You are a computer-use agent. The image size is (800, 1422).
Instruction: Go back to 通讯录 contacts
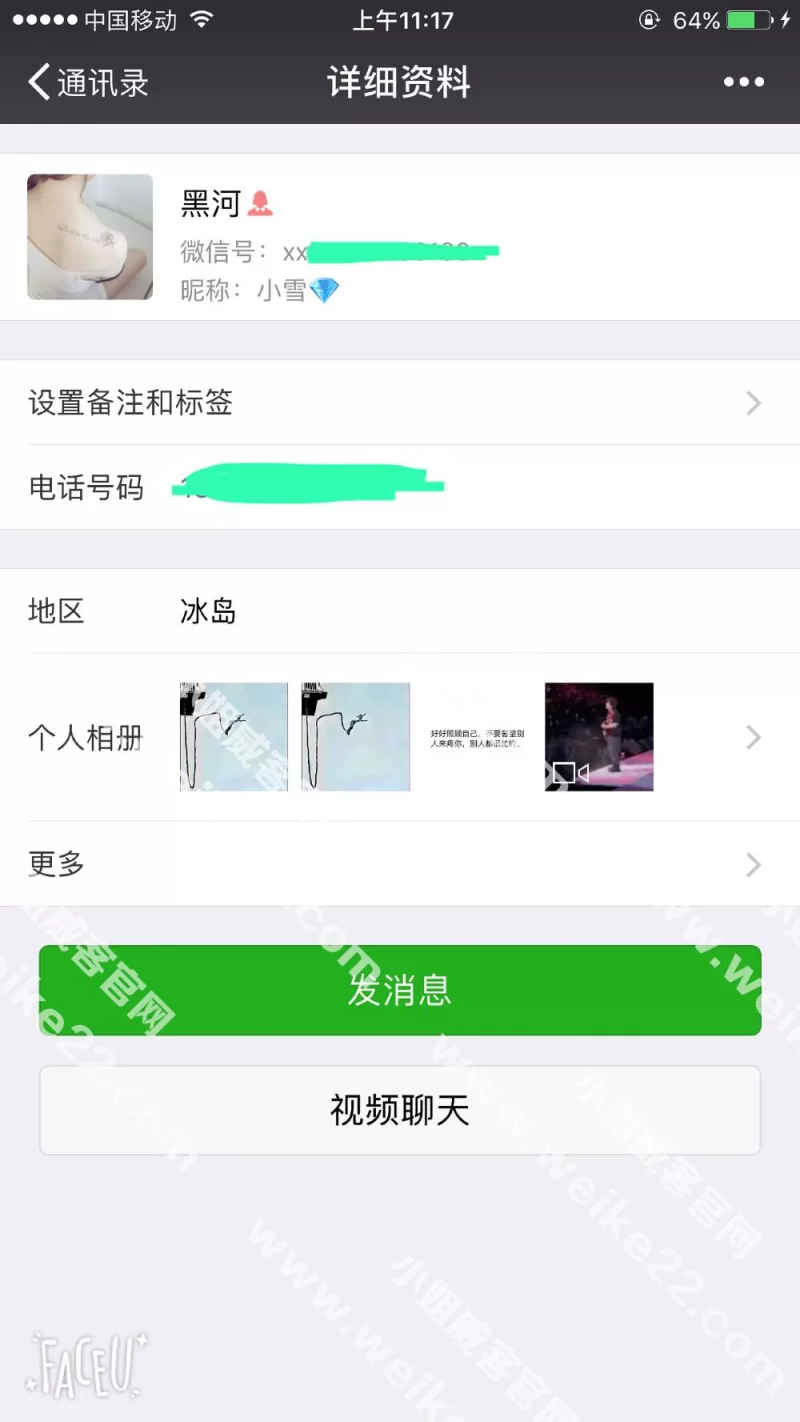(88, 82)
